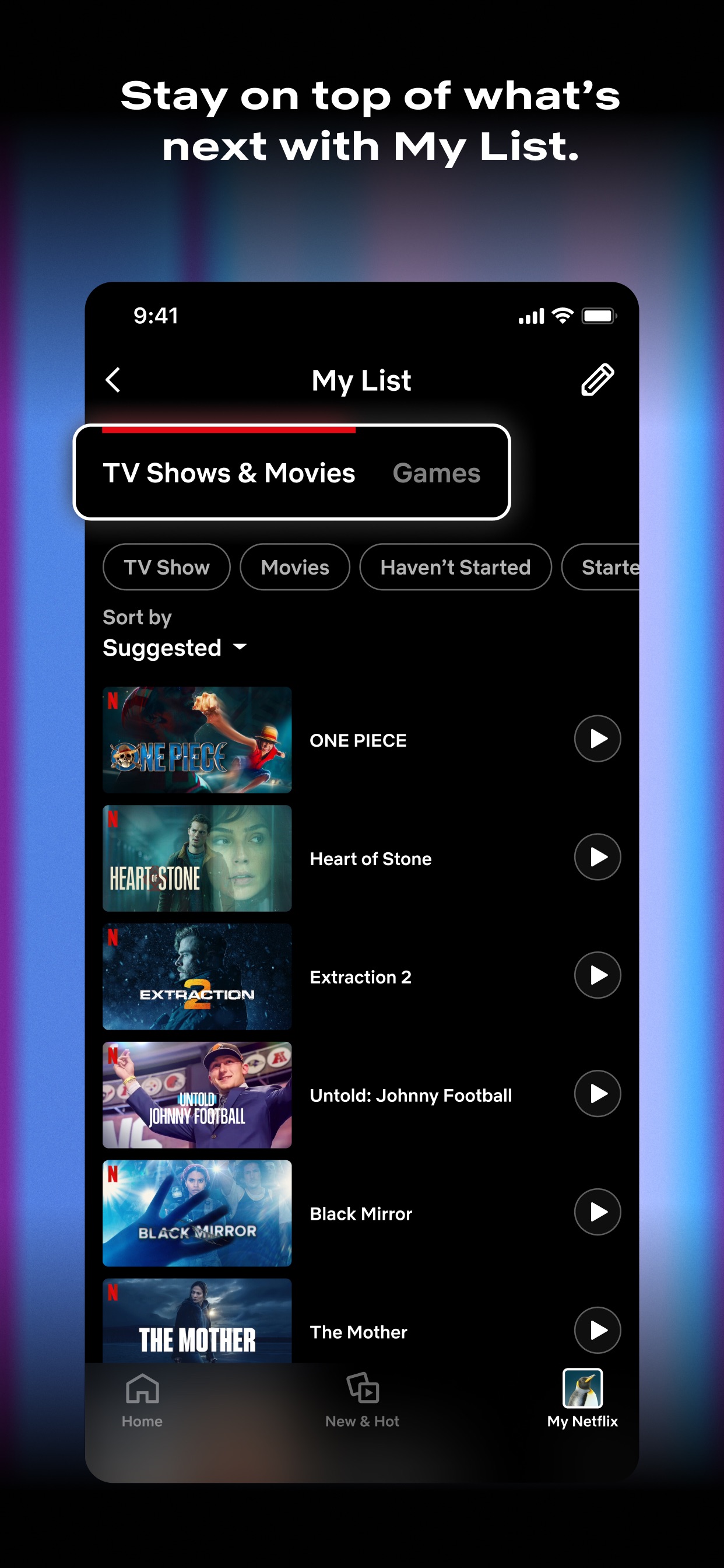Screen dimensions: 724x1568
Task: Play The Mother
Action: click(597, 1331)
